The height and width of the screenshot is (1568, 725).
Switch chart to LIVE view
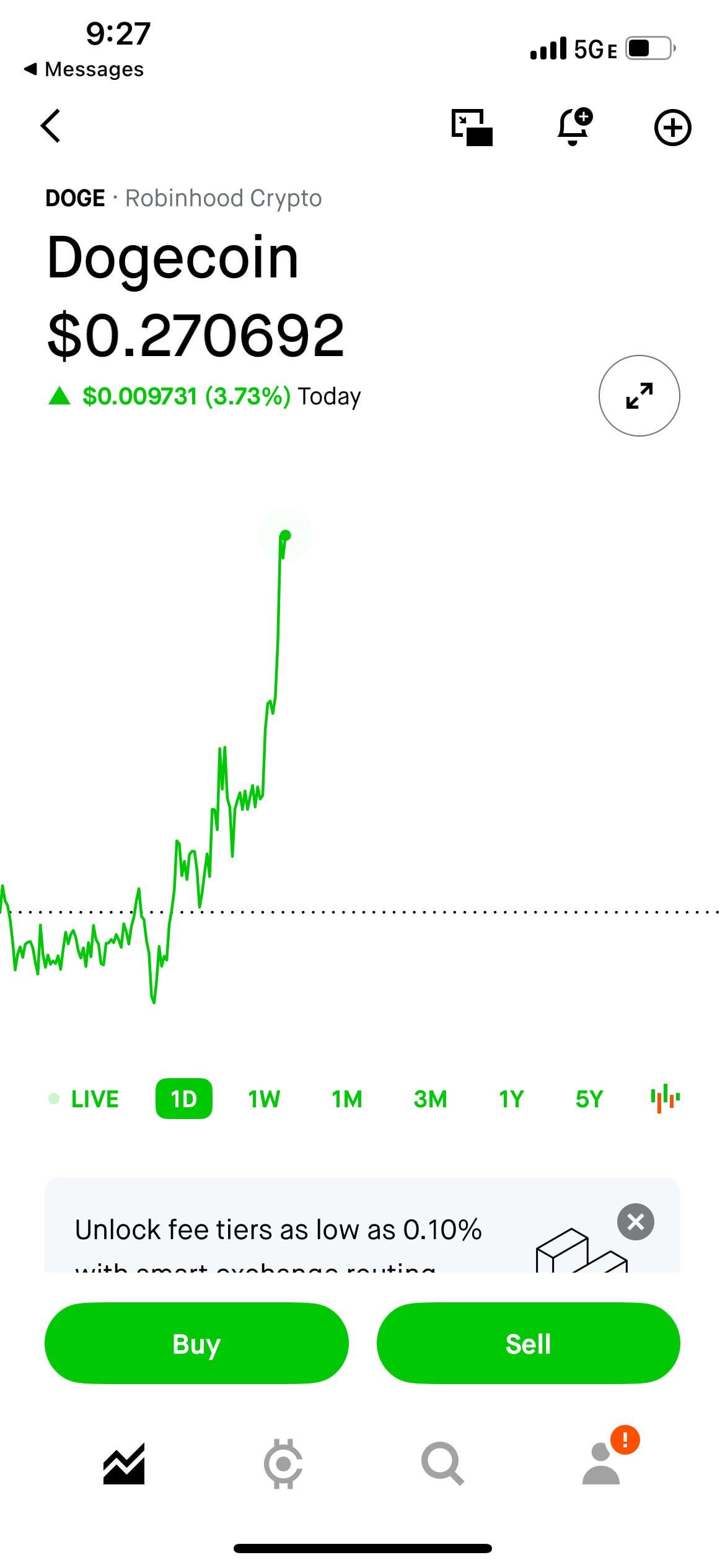(x=84, y=1099)
